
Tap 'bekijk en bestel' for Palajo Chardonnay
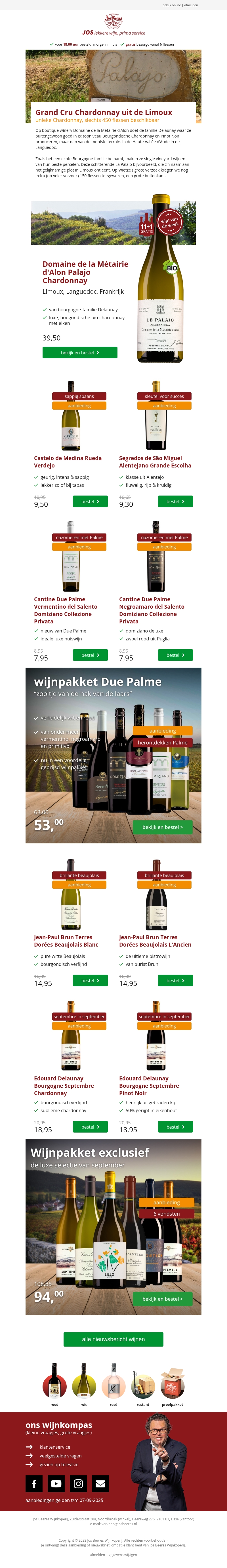pyautogui.click(x=80, y=352)
